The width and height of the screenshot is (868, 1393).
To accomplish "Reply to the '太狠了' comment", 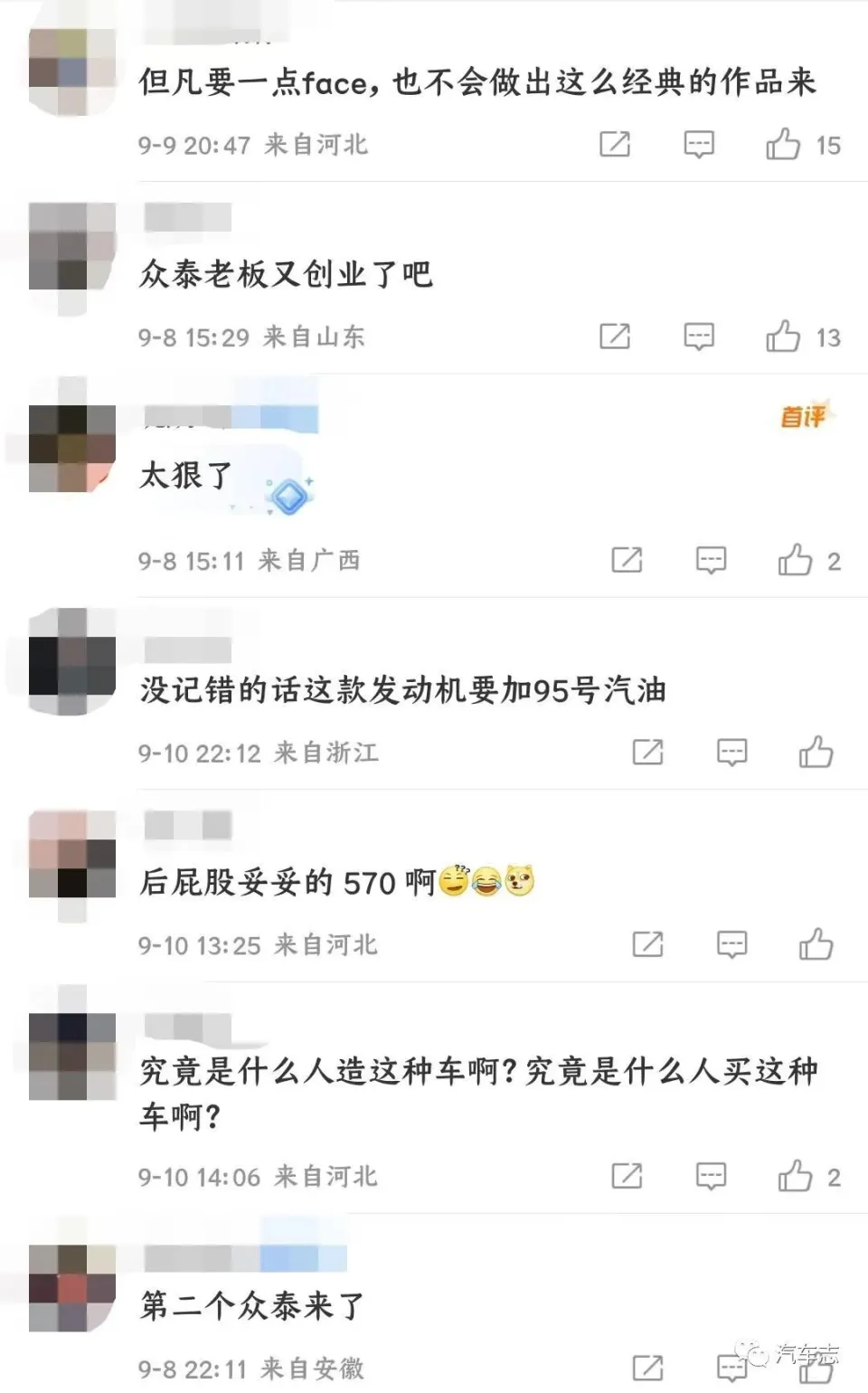I will [x=711, y=561].
